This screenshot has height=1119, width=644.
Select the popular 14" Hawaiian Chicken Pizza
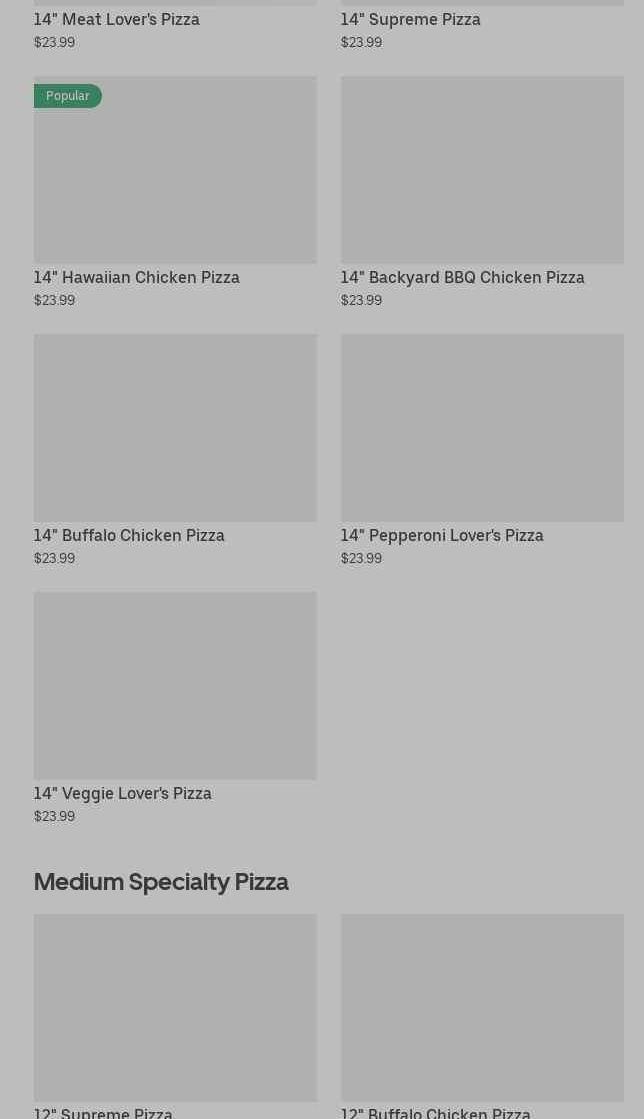coord(175,170)
